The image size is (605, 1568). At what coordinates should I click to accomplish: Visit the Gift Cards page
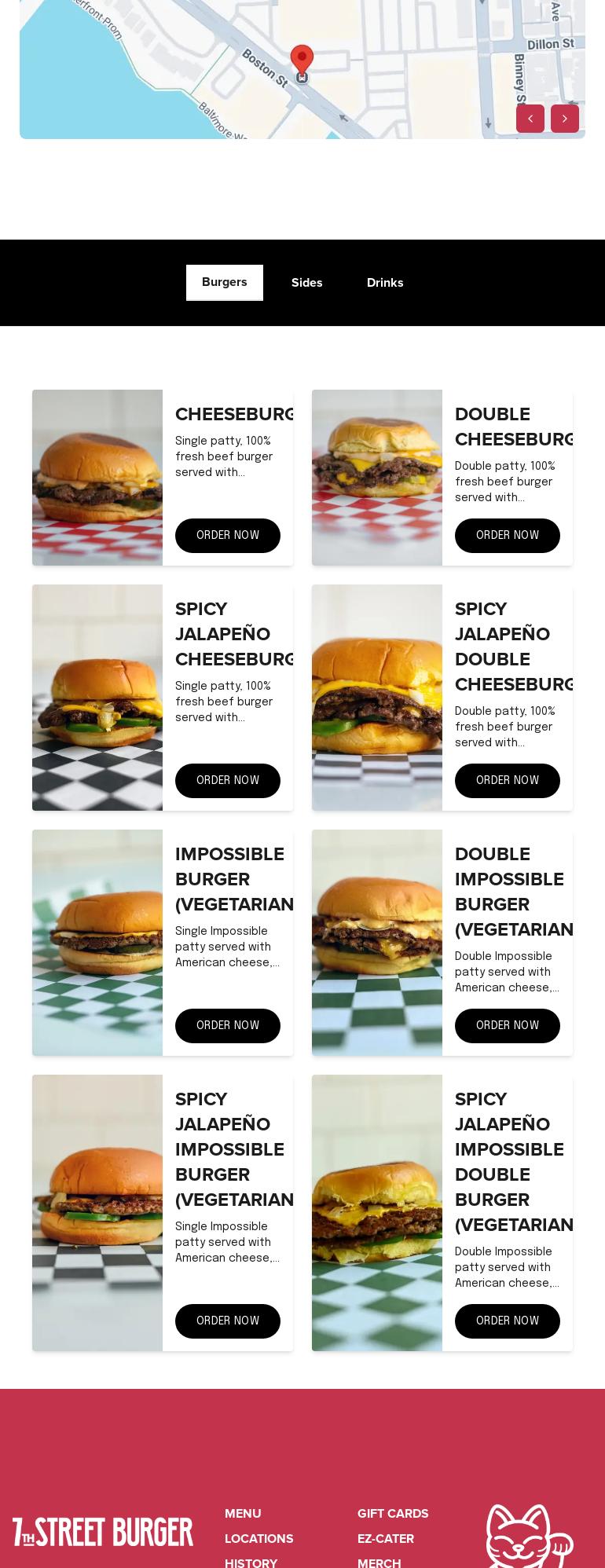(393, 1514)
